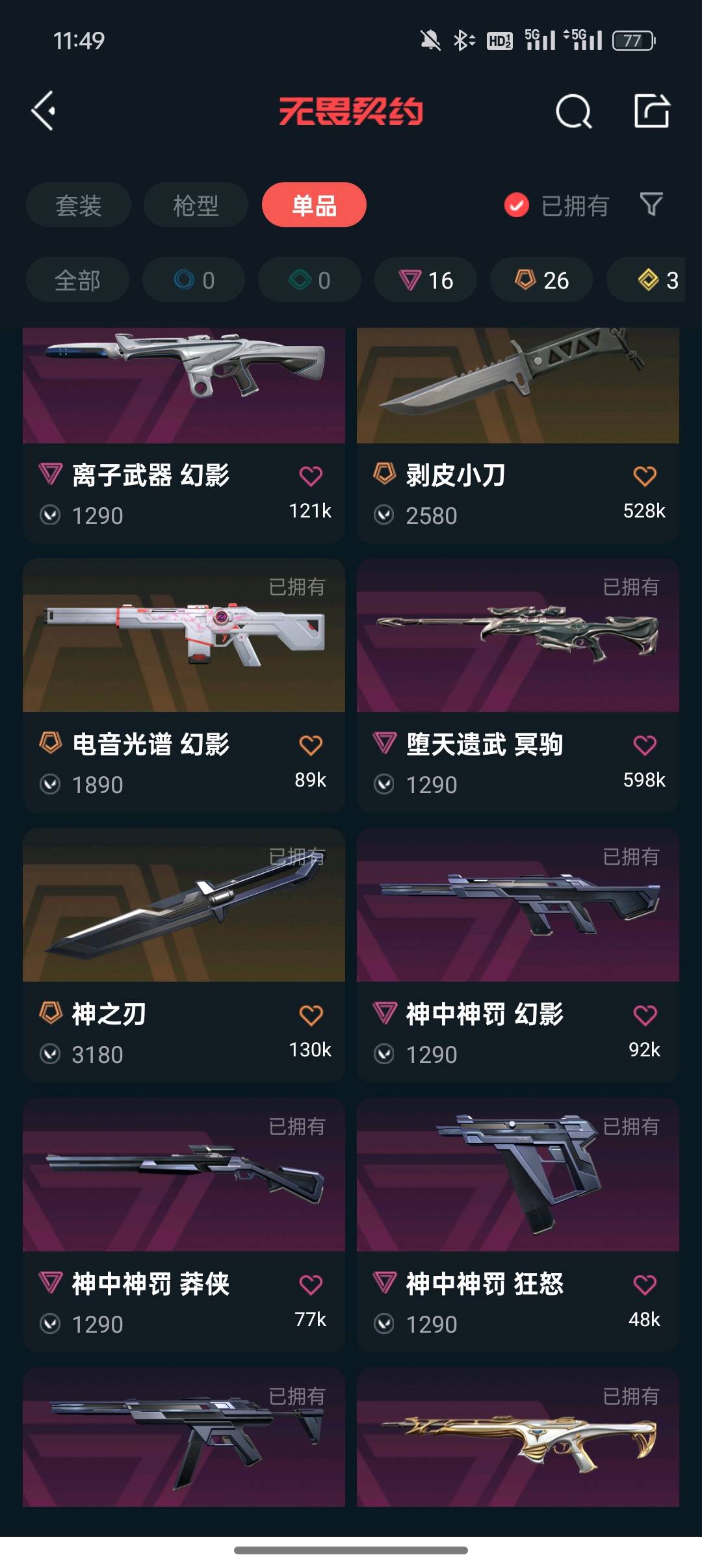Like the 剥皮小刀 skin
This screenshot has width=702, height=1568.
tap(645, 477)
